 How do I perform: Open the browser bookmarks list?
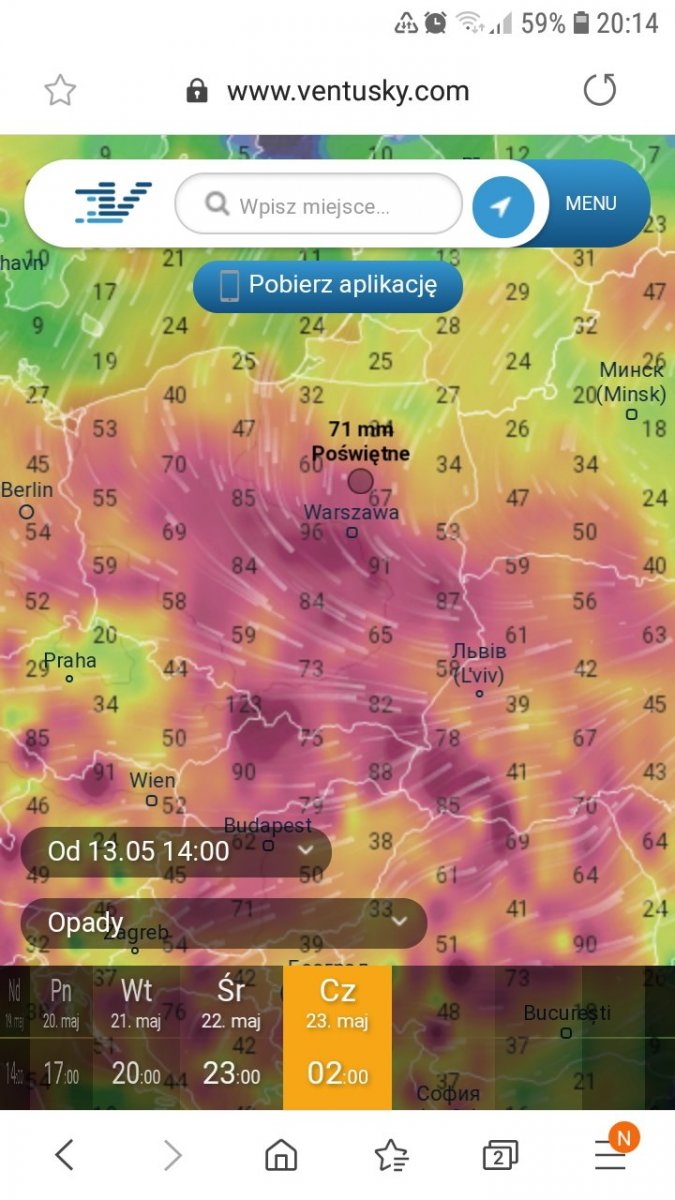pos(391,1155)
